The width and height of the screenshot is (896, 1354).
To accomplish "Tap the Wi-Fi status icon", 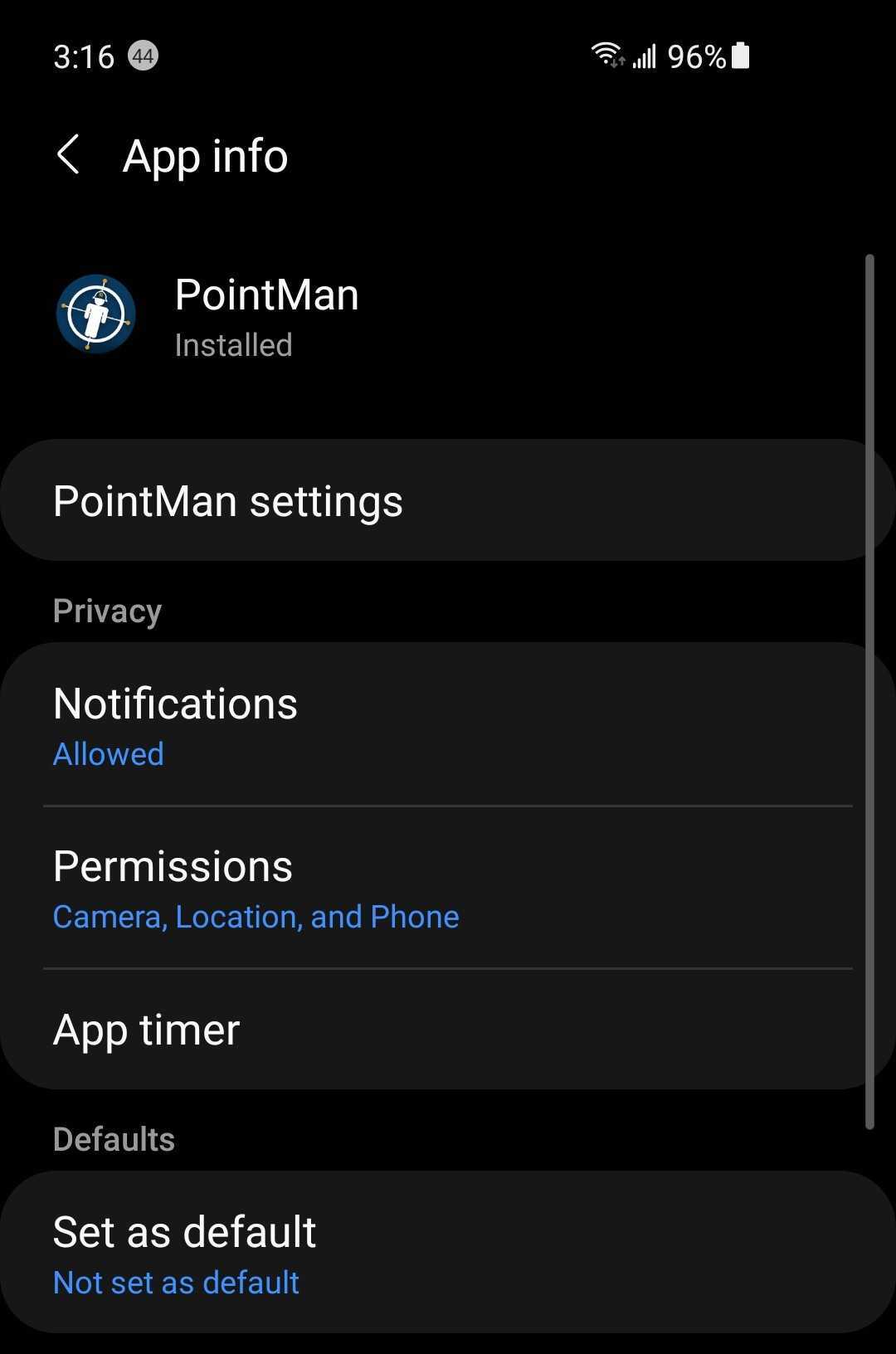I will click(x=606, y=55).
